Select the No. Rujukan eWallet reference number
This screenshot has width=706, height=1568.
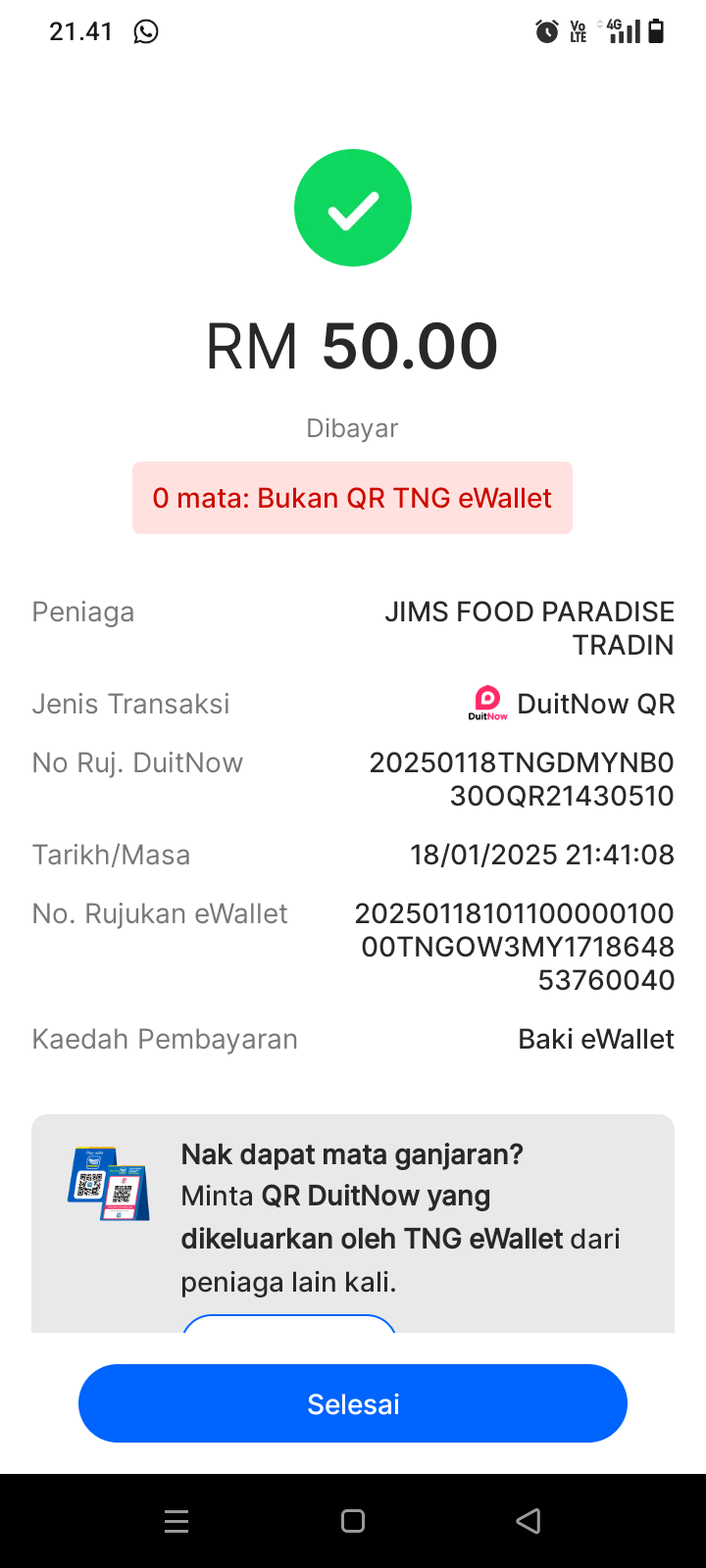click(x=514, y=946)
